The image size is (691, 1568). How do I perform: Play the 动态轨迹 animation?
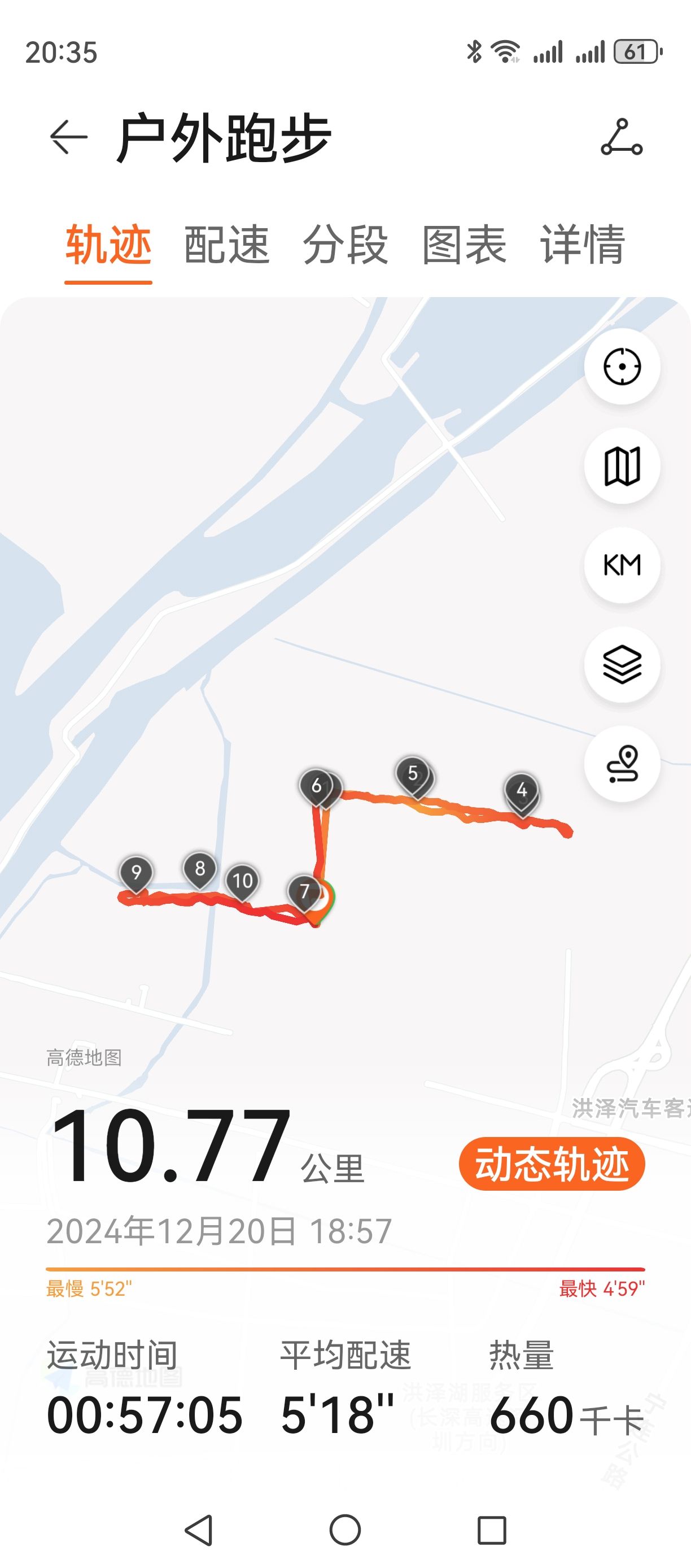[552, 1165]
